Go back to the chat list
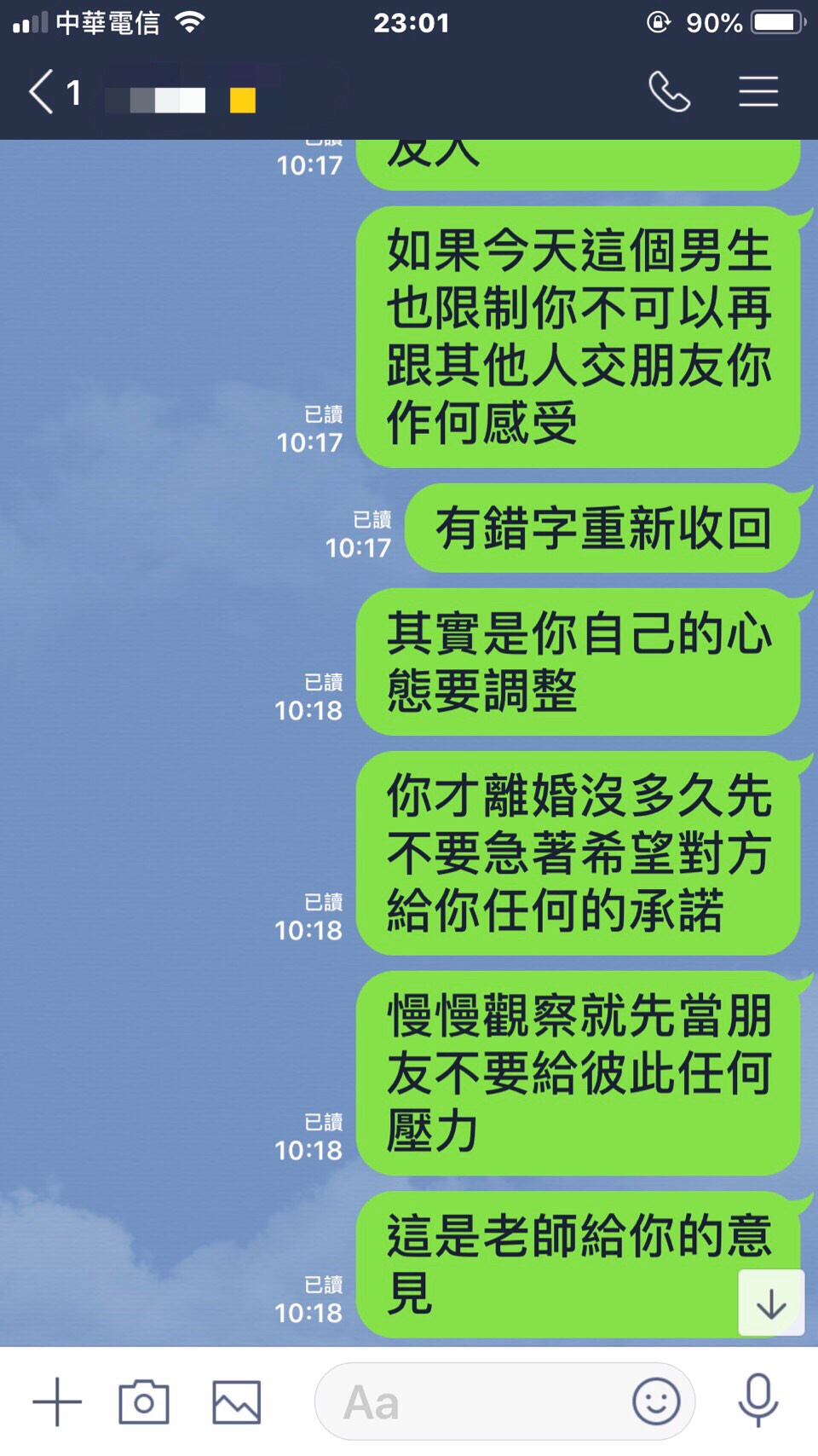The width and height of the screenshot is (818, 1456). [x=43, y=91]
